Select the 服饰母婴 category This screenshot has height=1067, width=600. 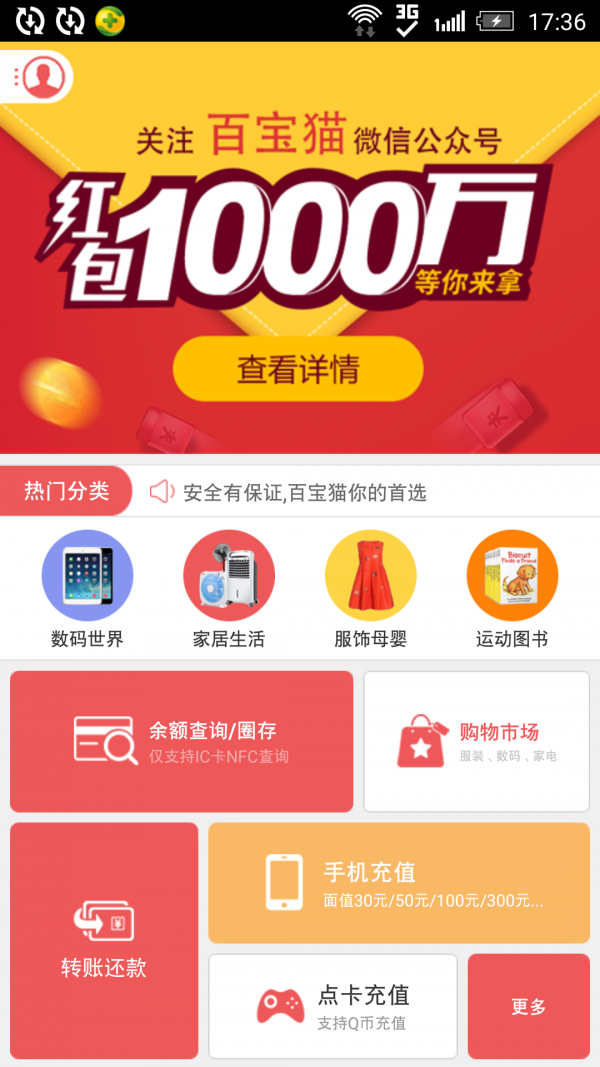pyautogui.click(x=370, y=589)
